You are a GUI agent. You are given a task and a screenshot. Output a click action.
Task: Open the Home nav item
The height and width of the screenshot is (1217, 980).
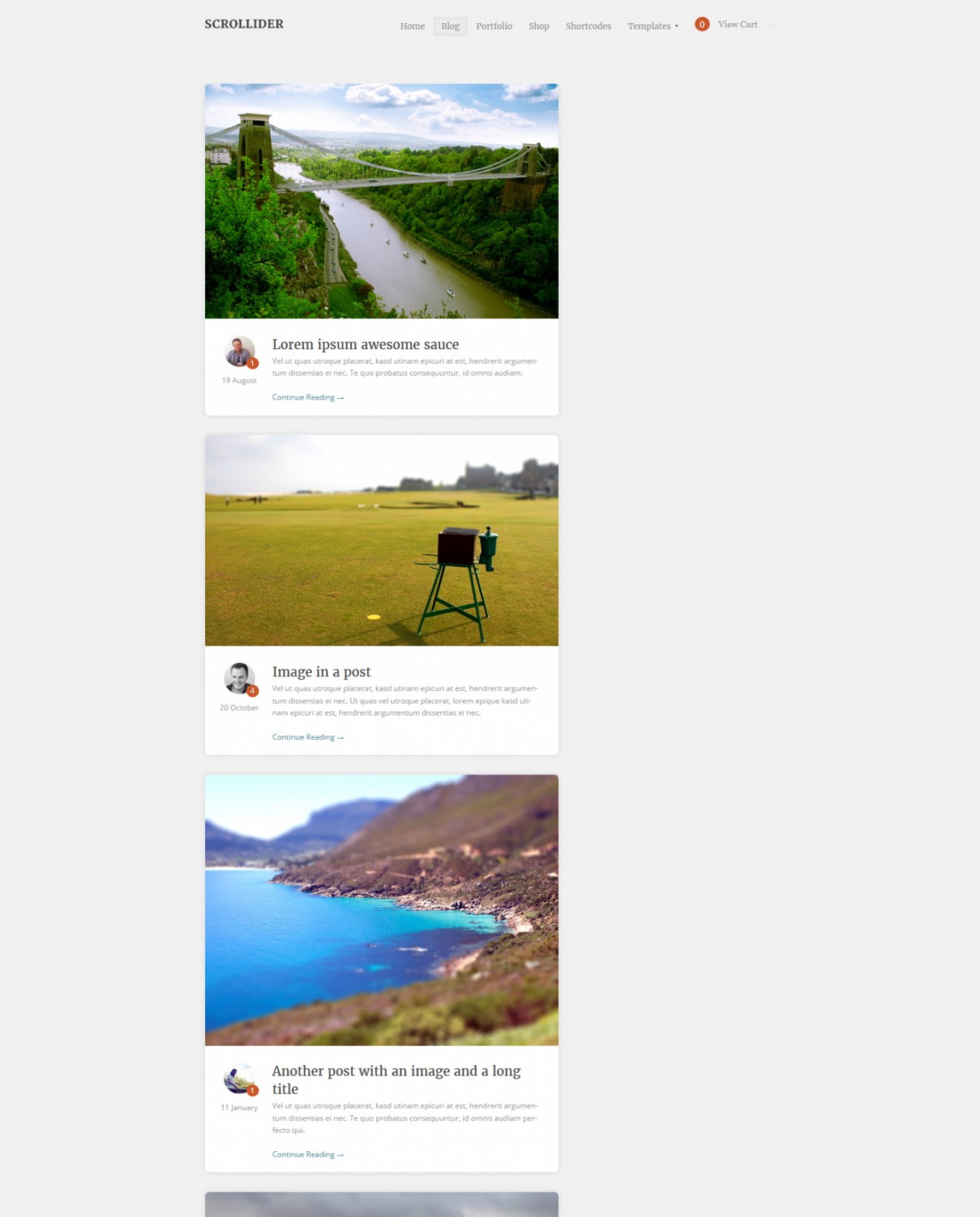point(412,26)
